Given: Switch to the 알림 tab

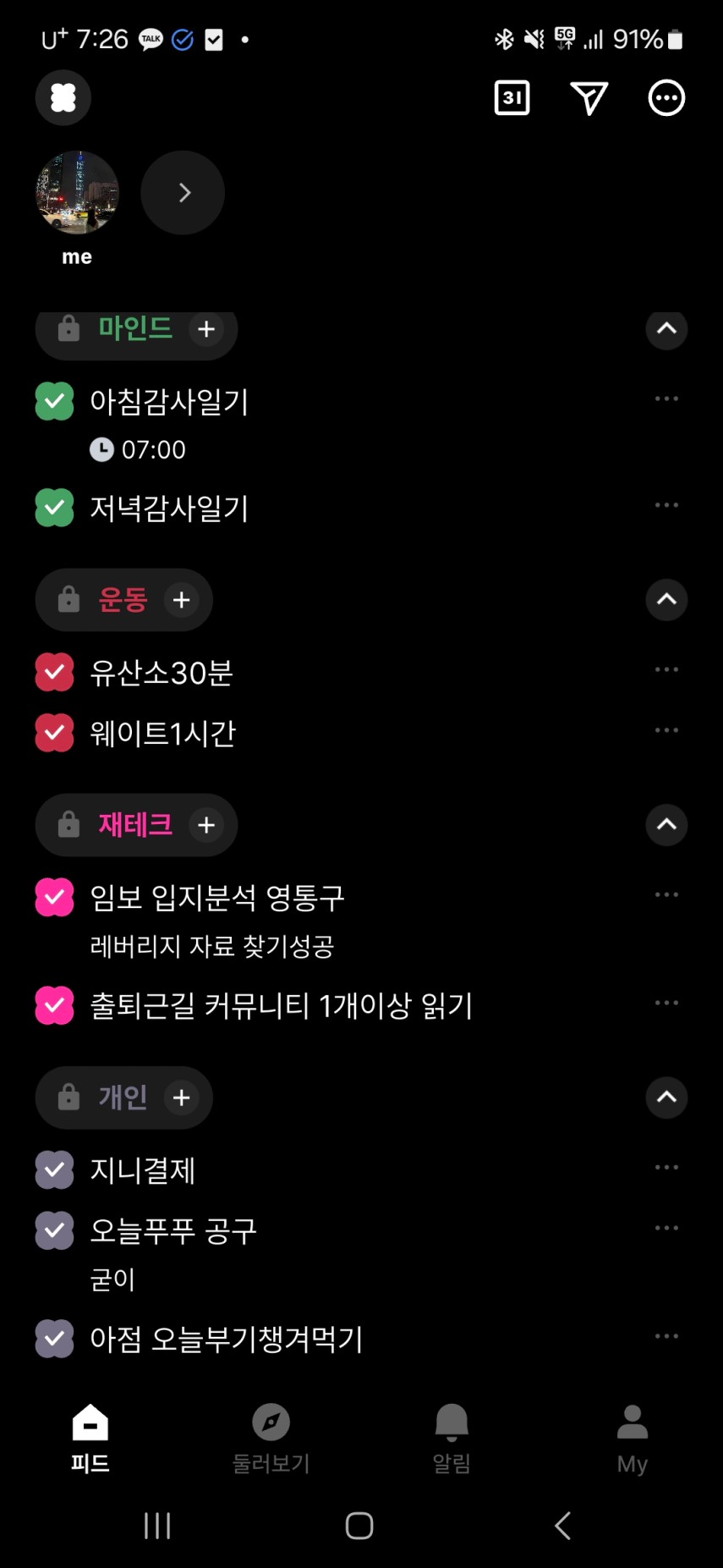Looking at the screenshot, I should (452, 1438).
